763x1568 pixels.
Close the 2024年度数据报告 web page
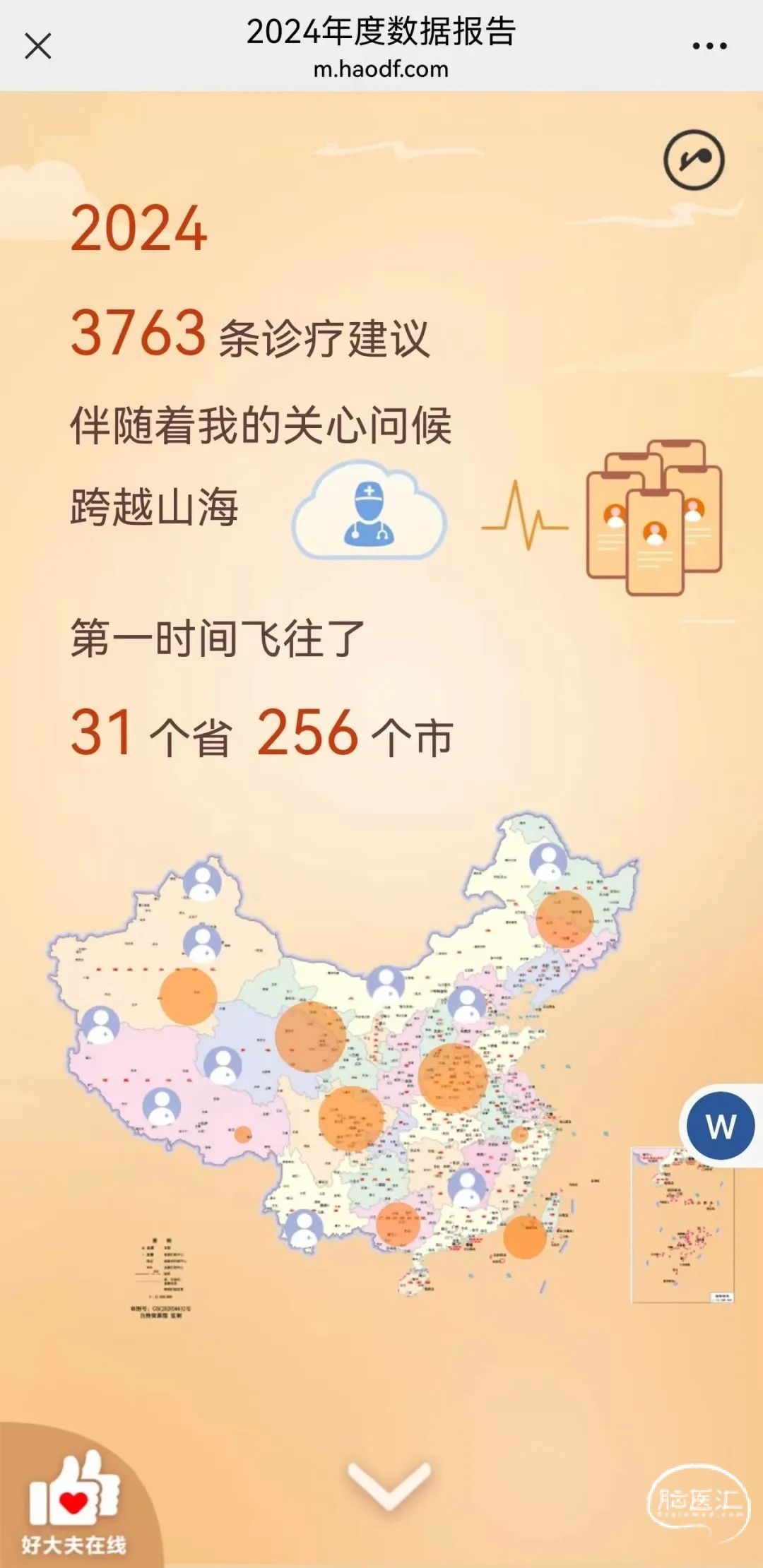pyautogui.click(x=38, y=47)
